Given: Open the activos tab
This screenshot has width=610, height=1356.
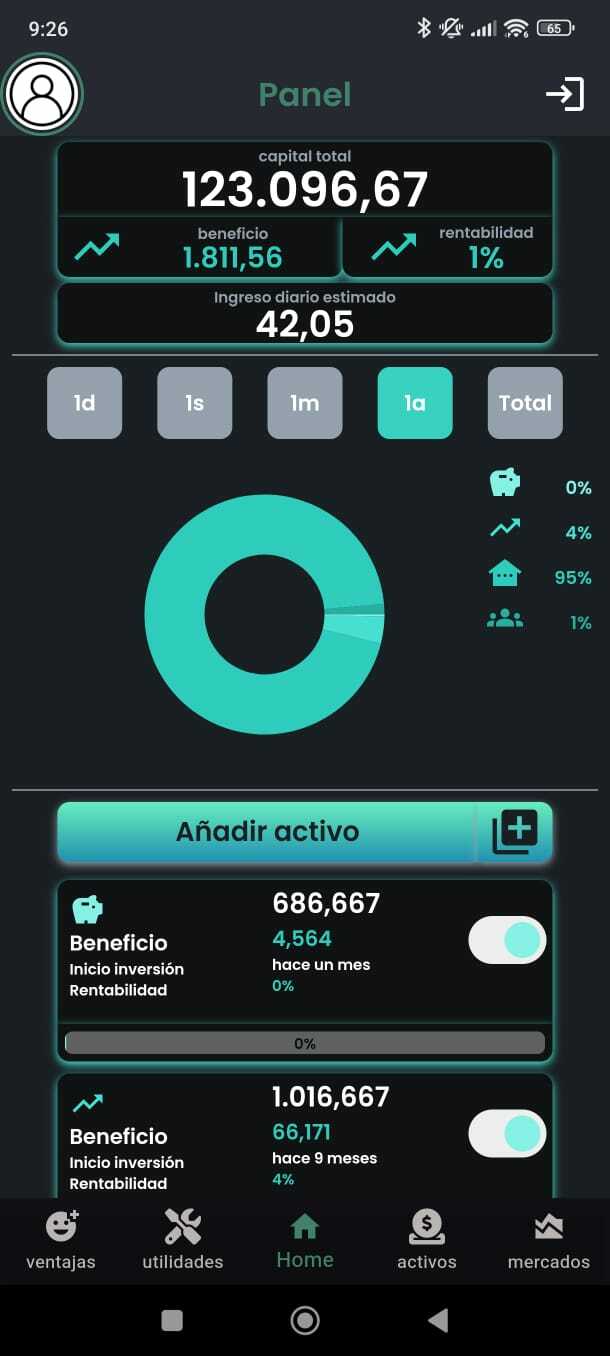Looking at the screenshot, I should click(x=427, y=1240).
